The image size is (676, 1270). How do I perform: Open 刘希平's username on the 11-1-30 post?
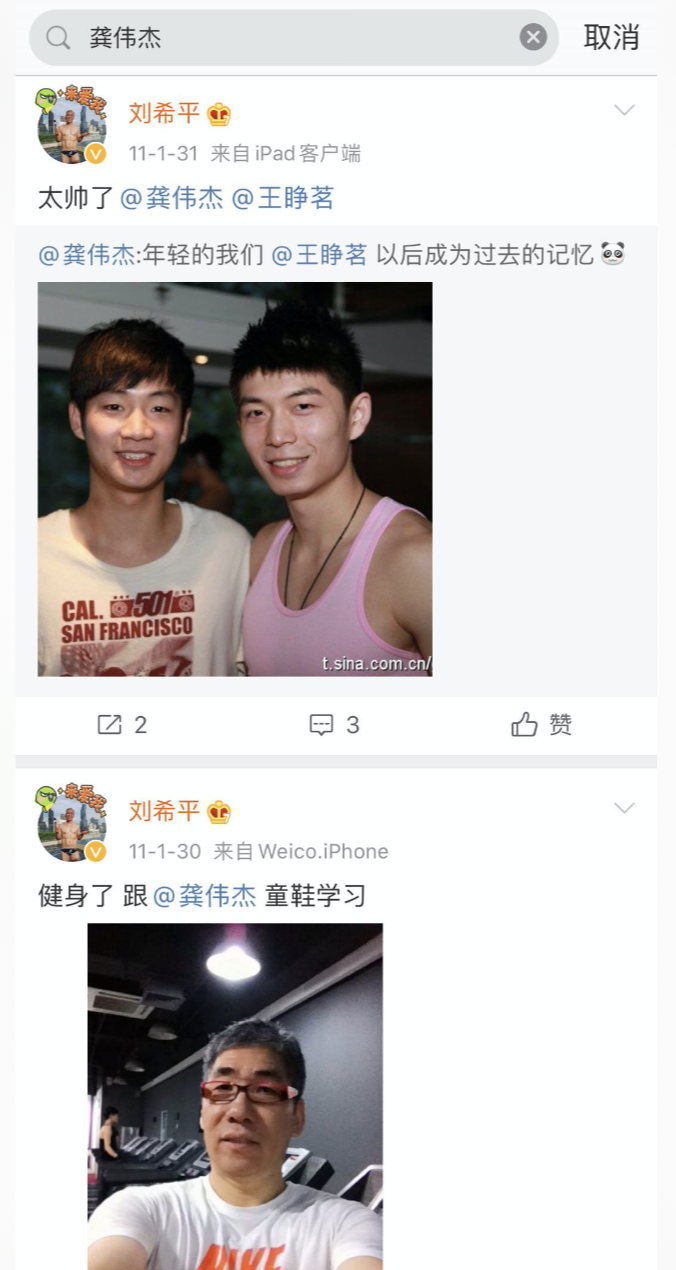(x=165, y=811)
